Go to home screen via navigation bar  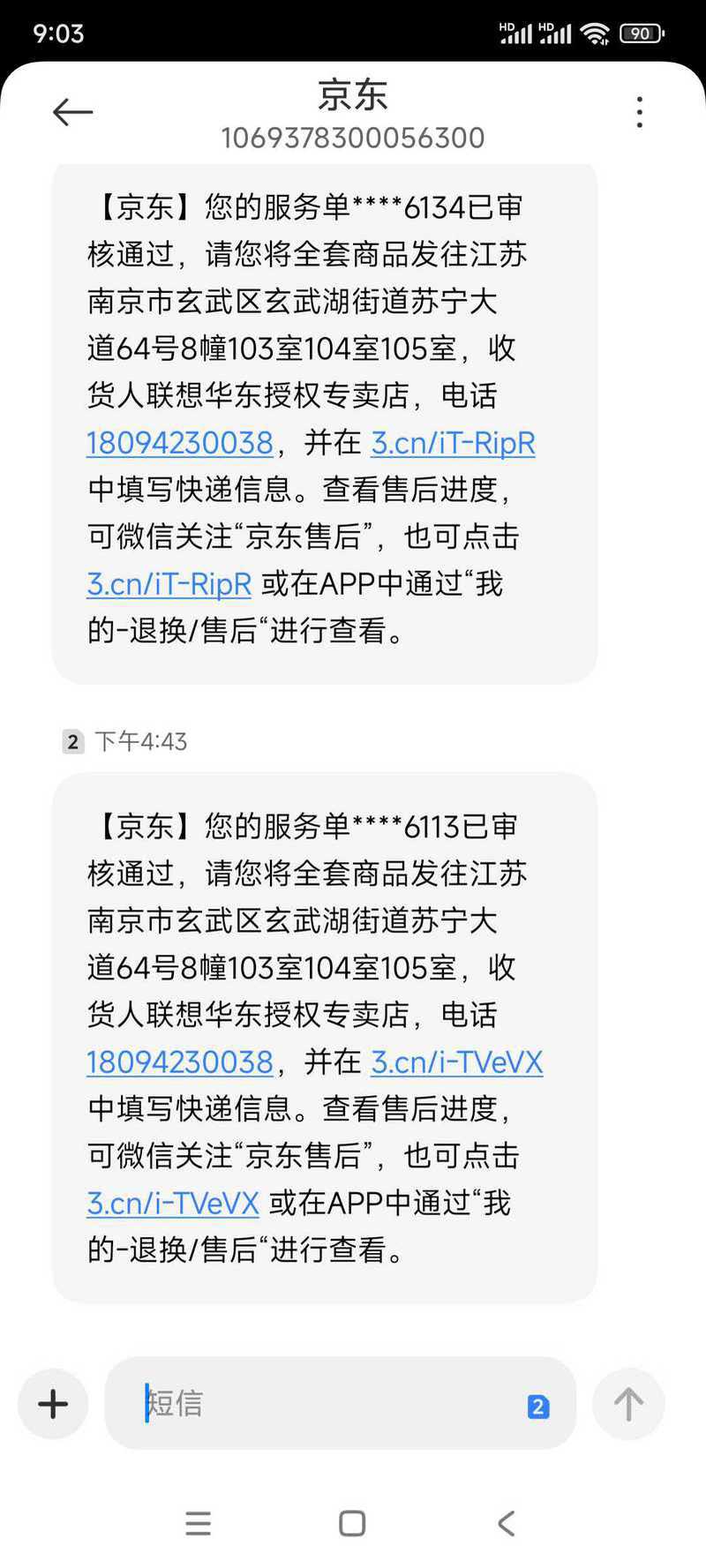(352, 1523)
